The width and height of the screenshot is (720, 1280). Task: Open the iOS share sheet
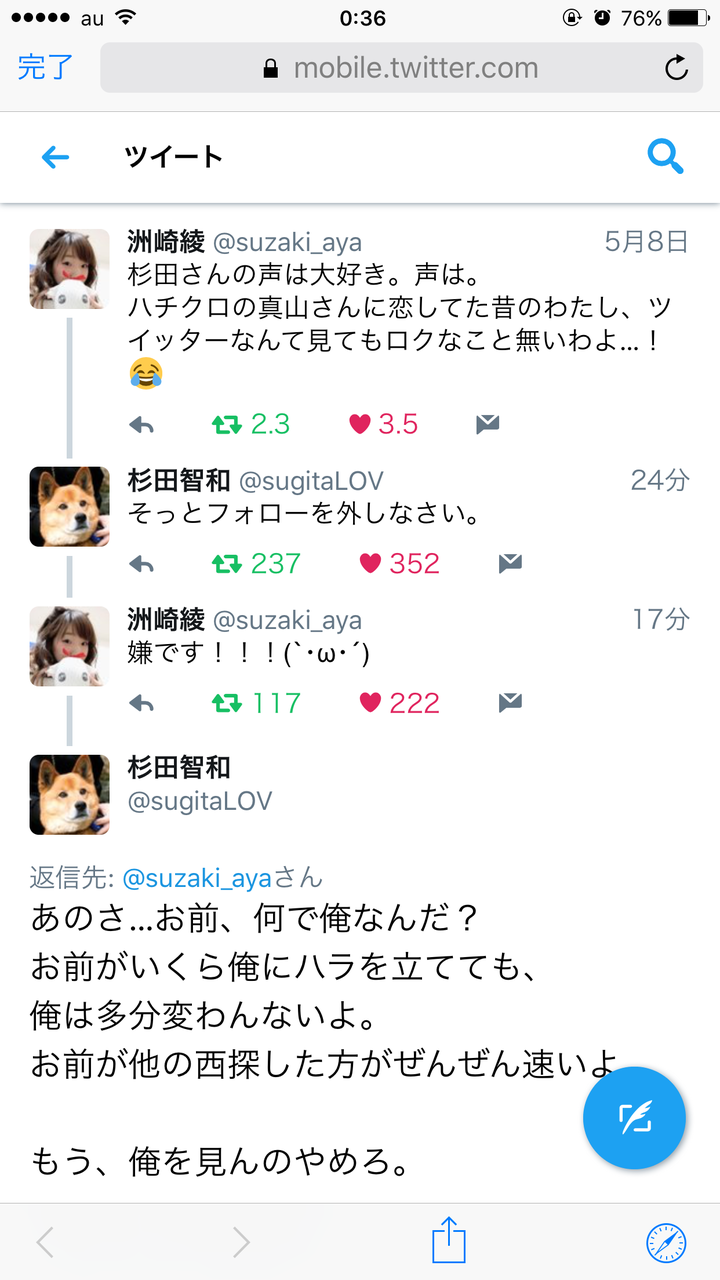pyautogui.click(x=448, y=1240)
